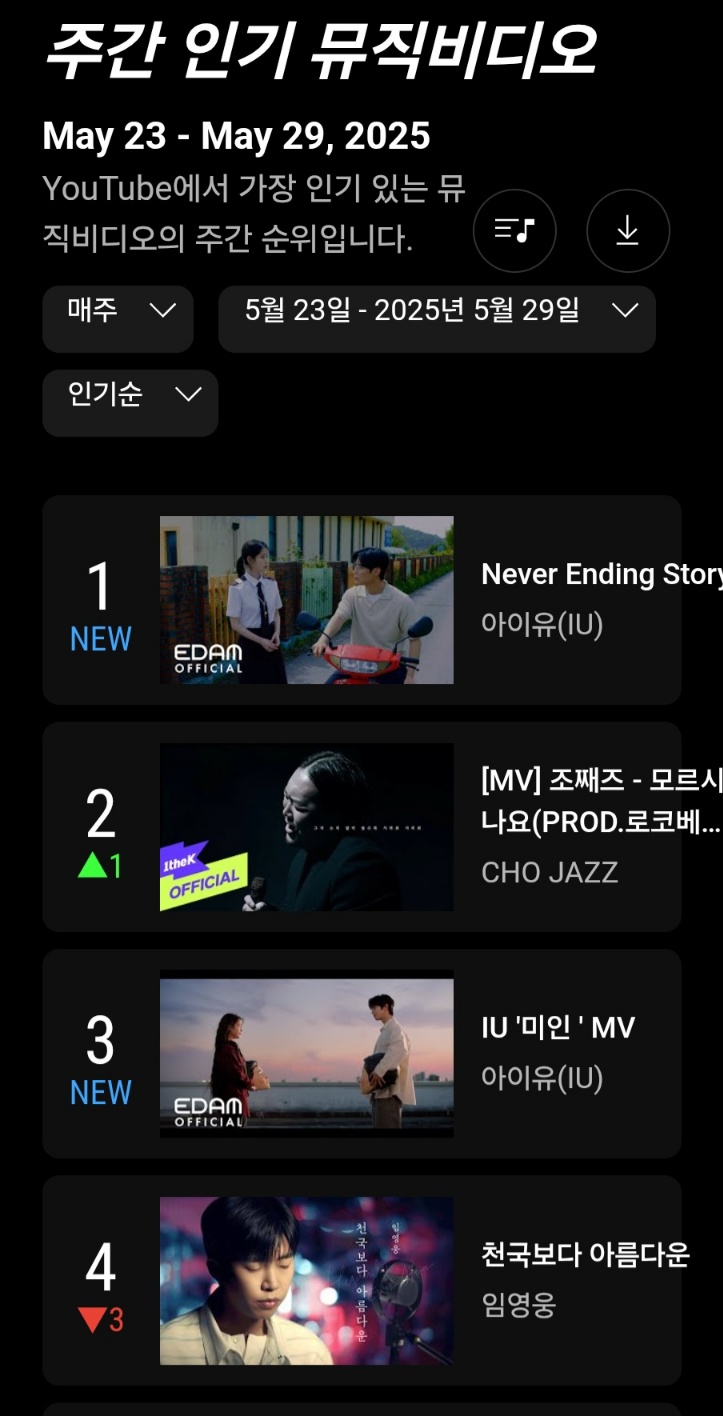Open 천국보다 아름다운 by 임영웅

coord(584,1254)
